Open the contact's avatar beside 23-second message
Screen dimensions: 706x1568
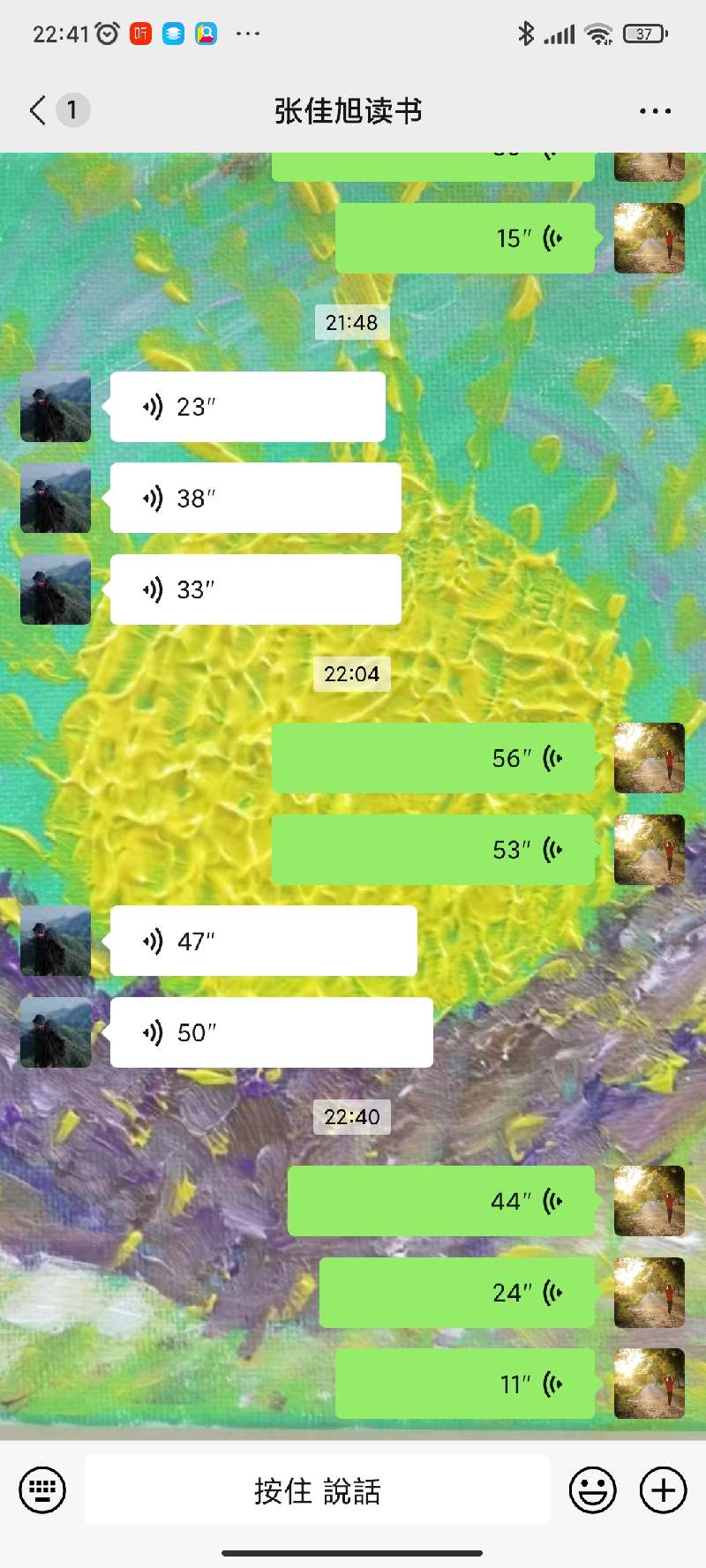click(x=56, y=407)
